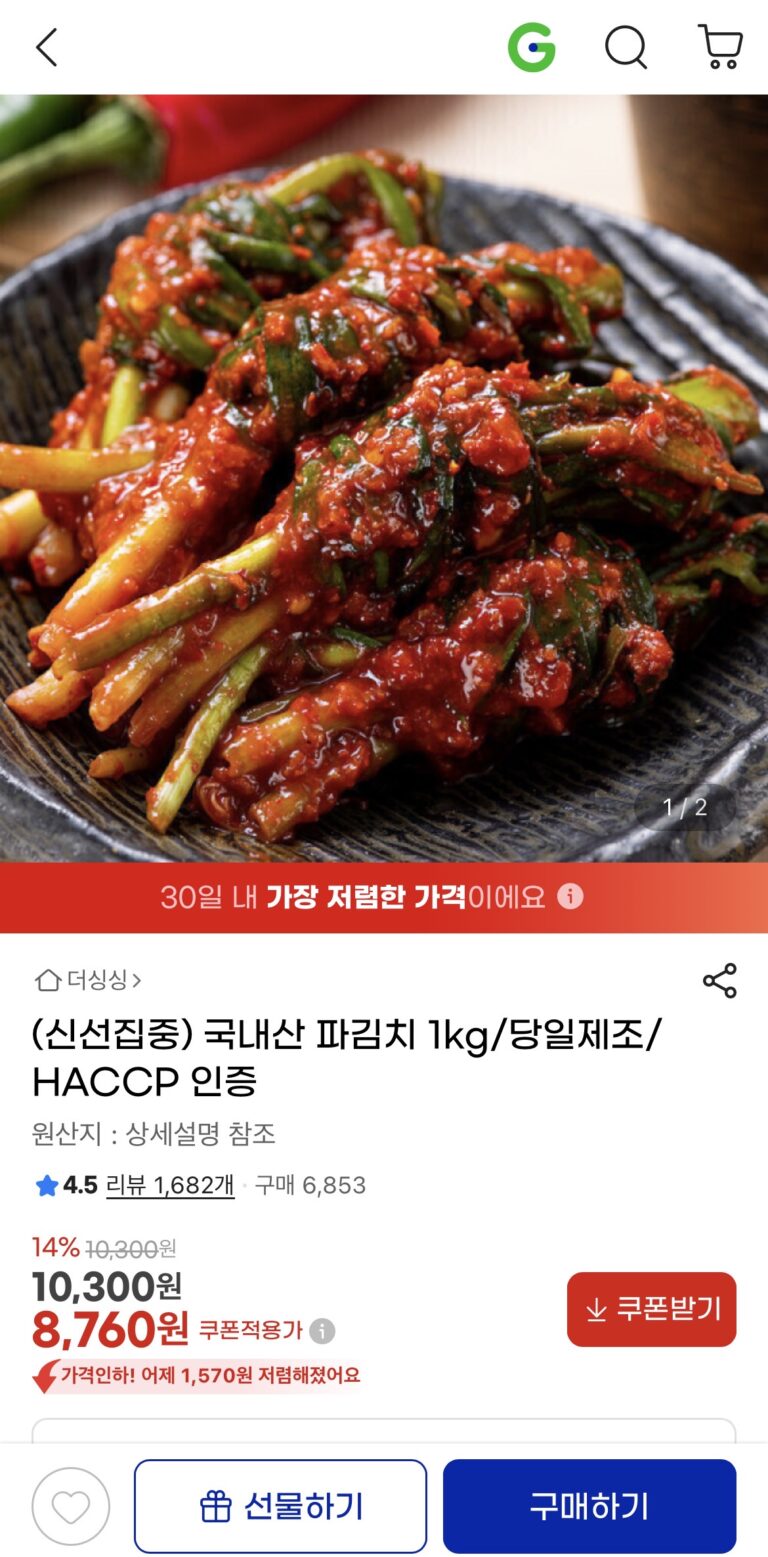768x1557 pixels.
Task: Go back to the previous page
Action: tap(47, 47)
